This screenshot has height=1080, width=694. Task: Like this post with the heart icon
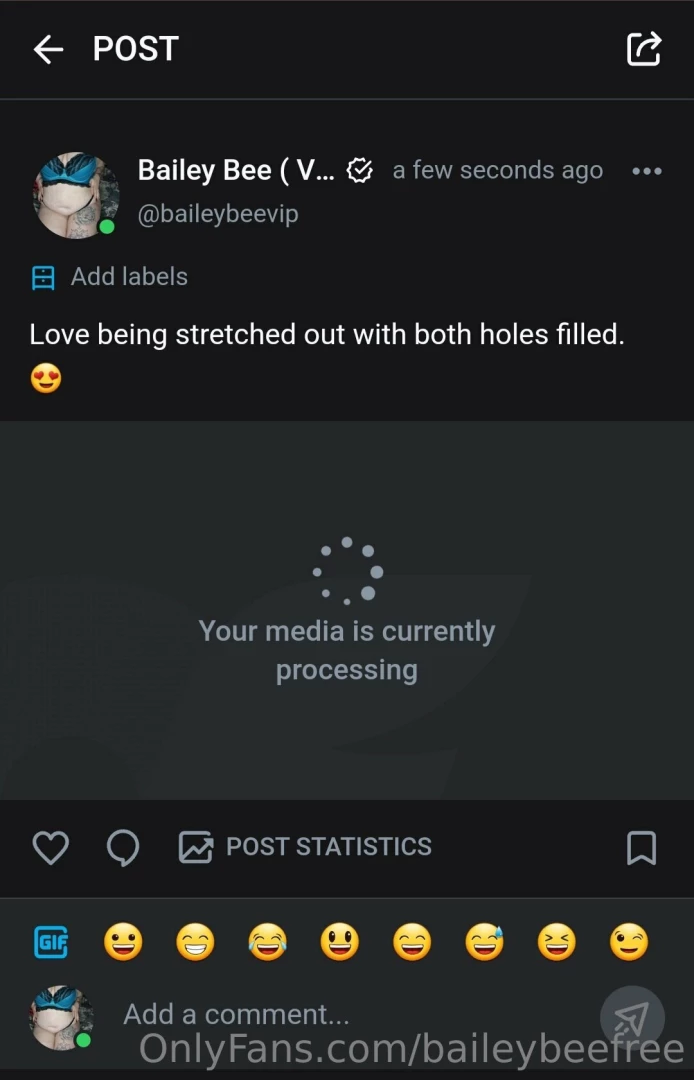(x=50, y=847)
